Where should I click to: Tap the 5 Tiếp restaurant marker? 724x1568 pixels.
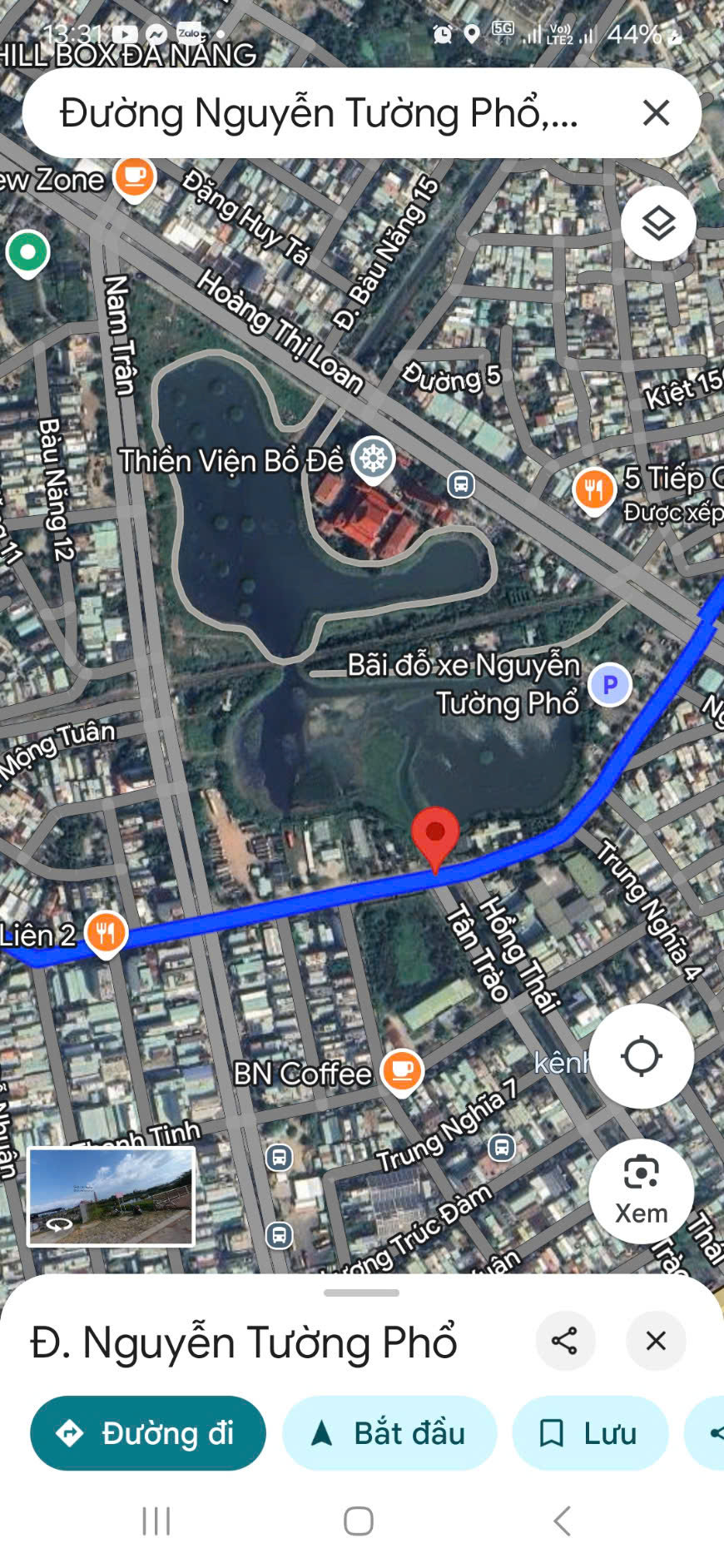click(593, 489)
